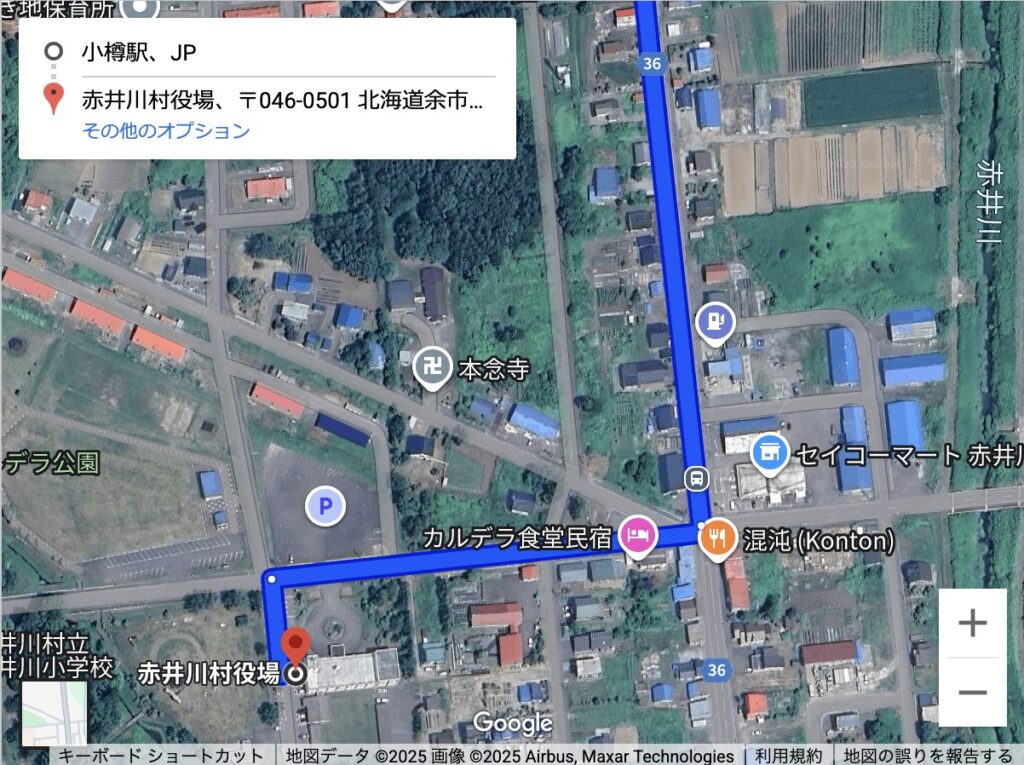Viewport: 1024px width, 765px height.
Task: Tap the bus stop marker
Action: [x=696, y=479]
